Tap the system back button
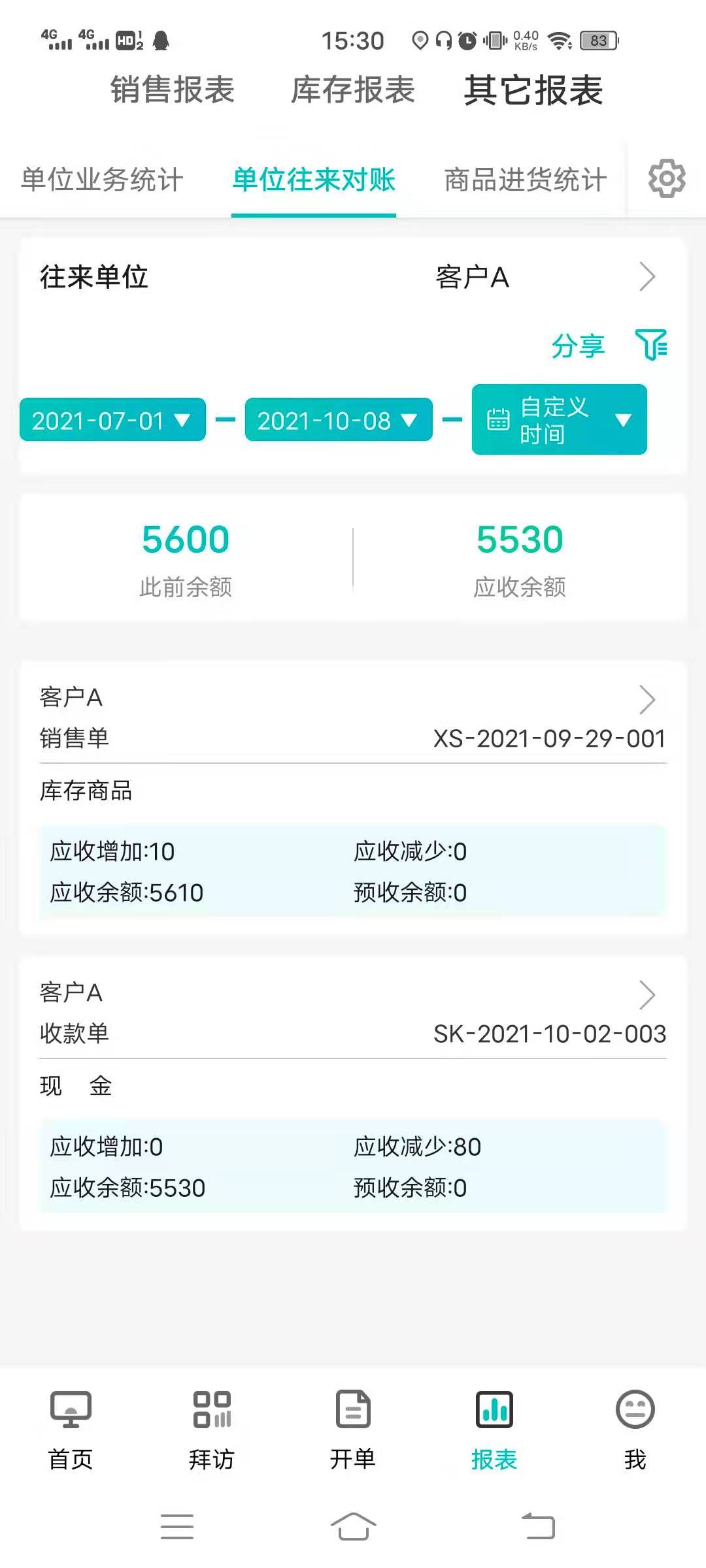The width and height of the screenshot is (706, 1568). 539,1527
